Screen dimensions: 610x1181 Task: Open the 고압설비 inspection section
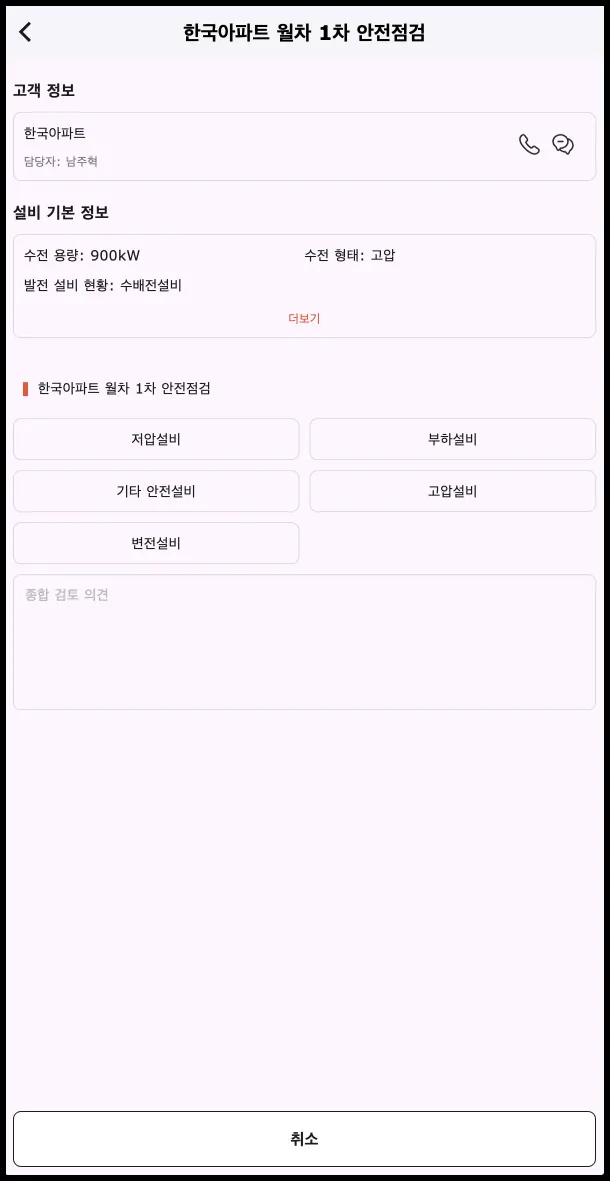pyautogui.click(x=452, y=491)
